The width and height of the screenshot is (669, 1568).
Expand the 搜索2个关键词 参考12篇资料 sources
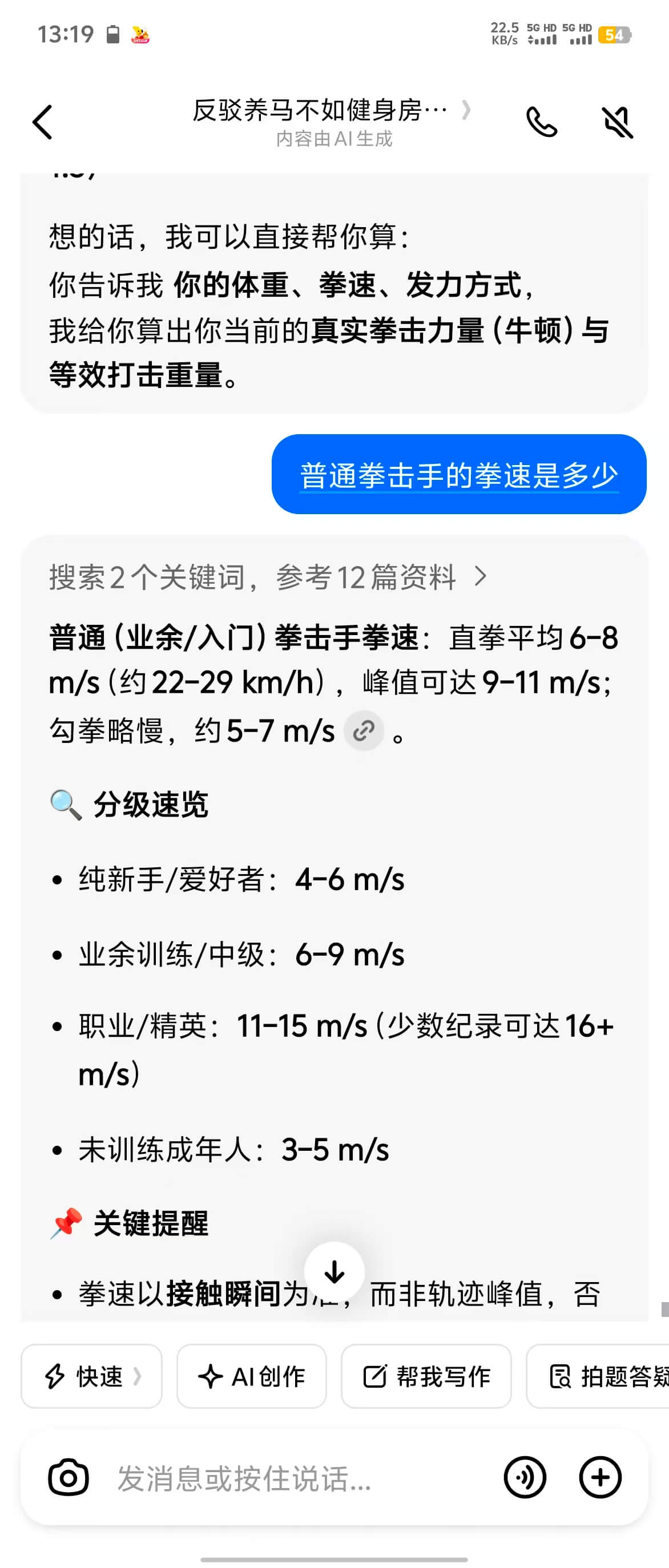coord(268,576)
